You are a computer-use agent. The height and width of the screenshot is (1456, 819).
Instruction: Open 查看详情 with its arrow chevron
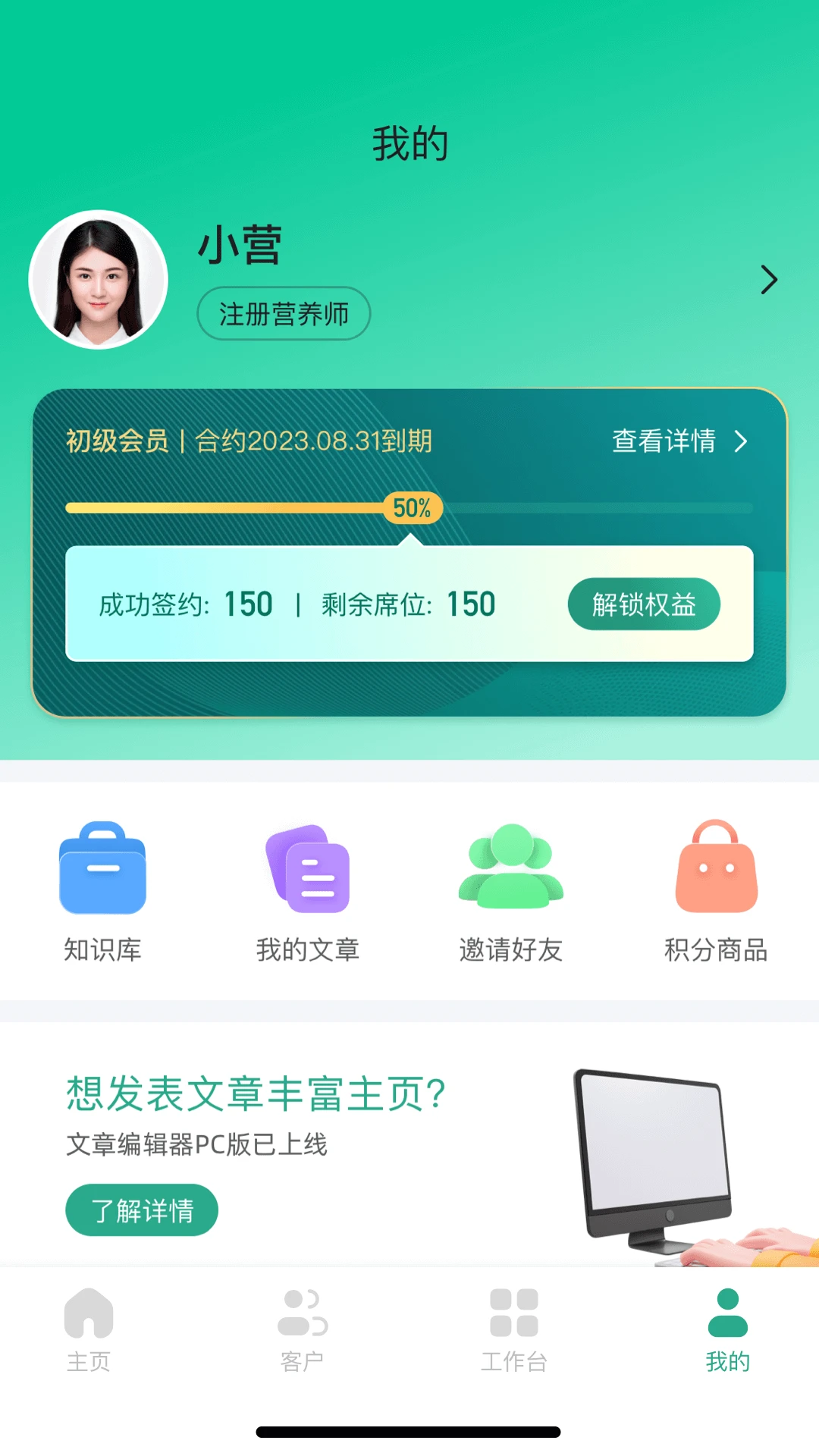(679, 441)
